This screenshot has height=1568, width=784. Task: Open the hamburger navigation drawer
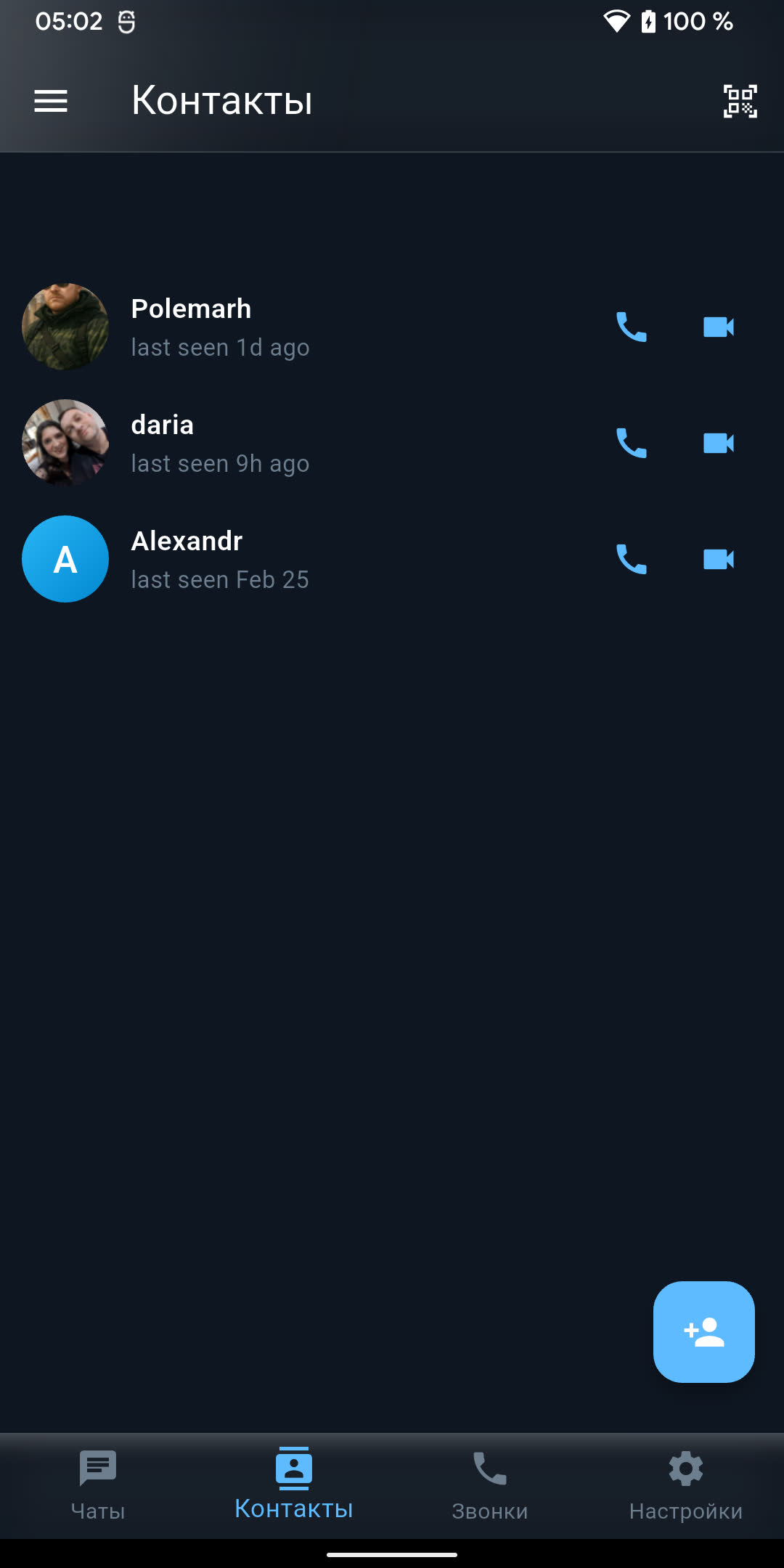click(51, 101)
